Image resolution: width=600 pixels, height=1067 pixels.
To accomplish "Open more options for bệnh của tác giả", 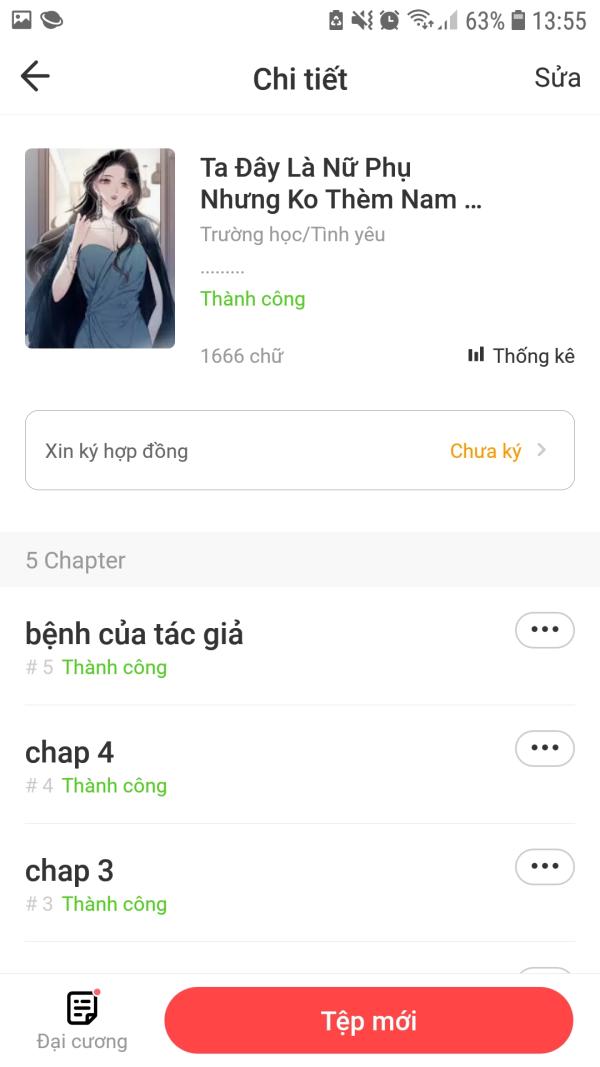I will 544,630.
